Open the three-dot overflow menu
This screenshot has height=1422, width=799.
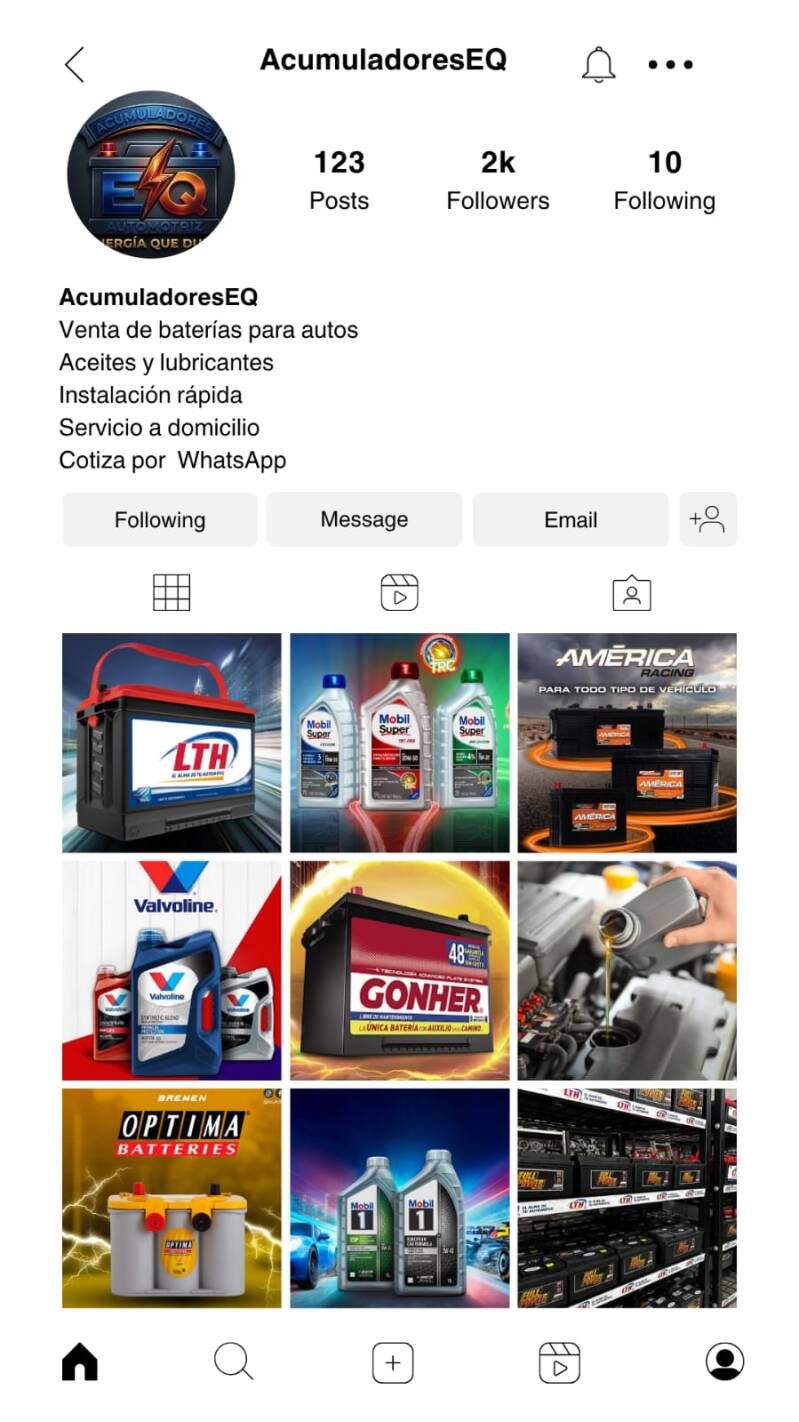pyautogui.click(x=670, y=64)
